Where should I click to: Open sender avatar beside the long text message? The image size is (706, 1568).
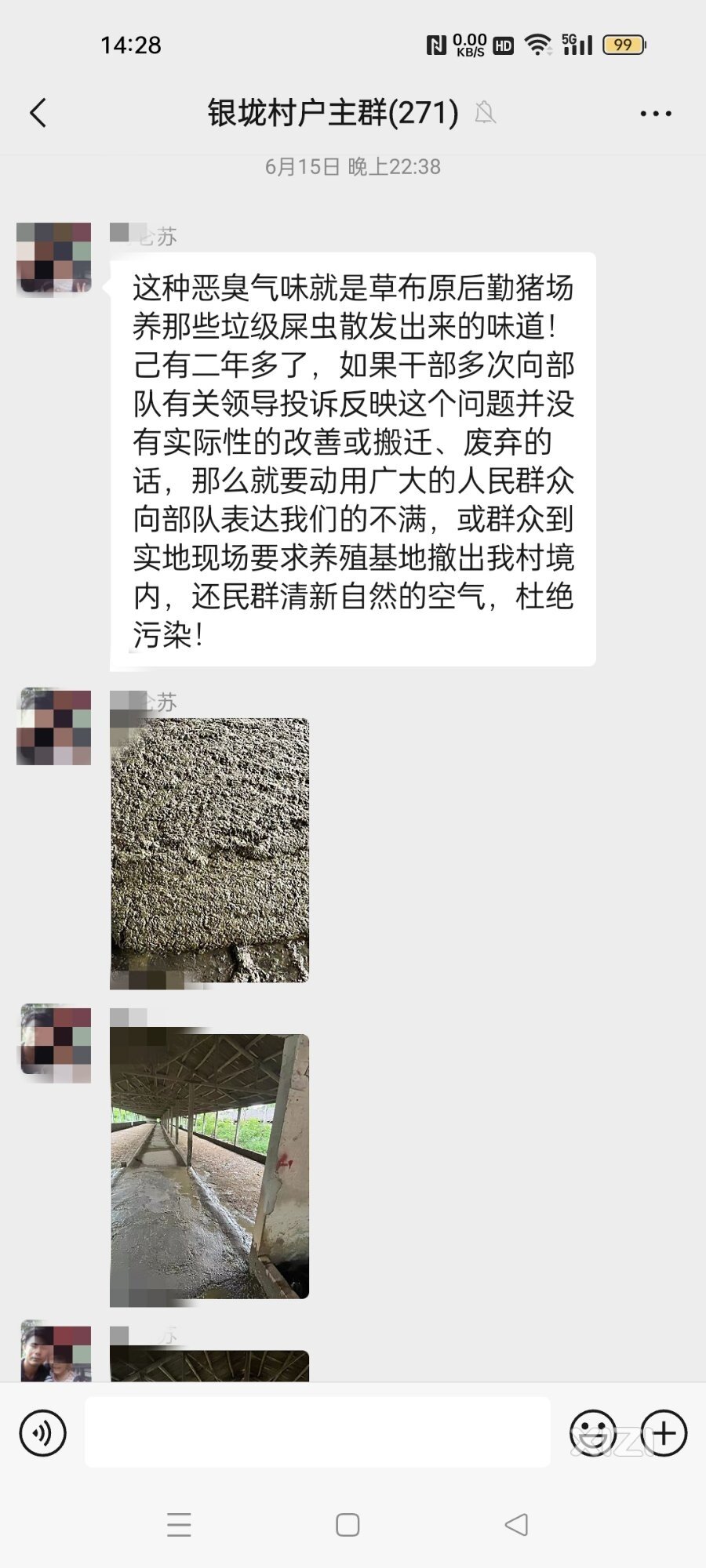coord(54,258)
